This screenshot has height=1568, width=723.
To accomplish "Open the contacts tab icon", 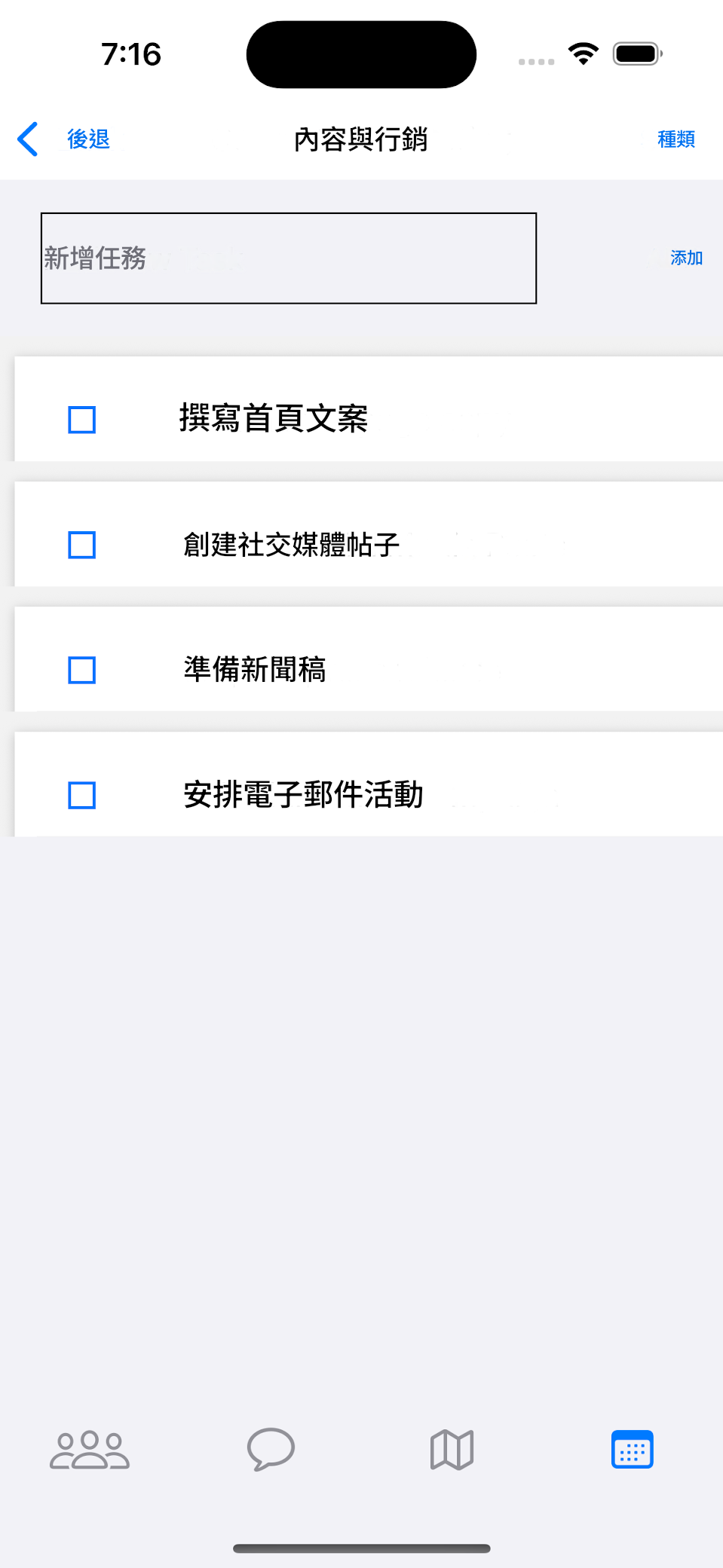I will [x=89, y=1448].
